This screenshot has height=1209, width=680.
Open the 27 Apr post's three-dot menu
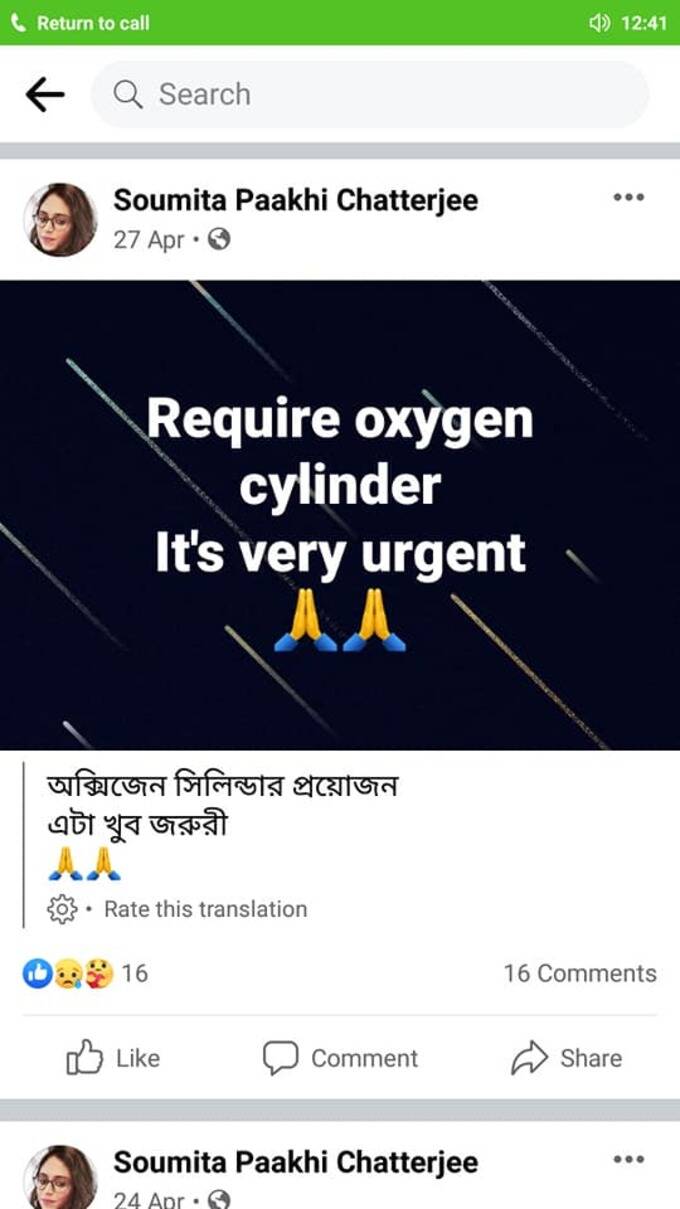(628, 198)
